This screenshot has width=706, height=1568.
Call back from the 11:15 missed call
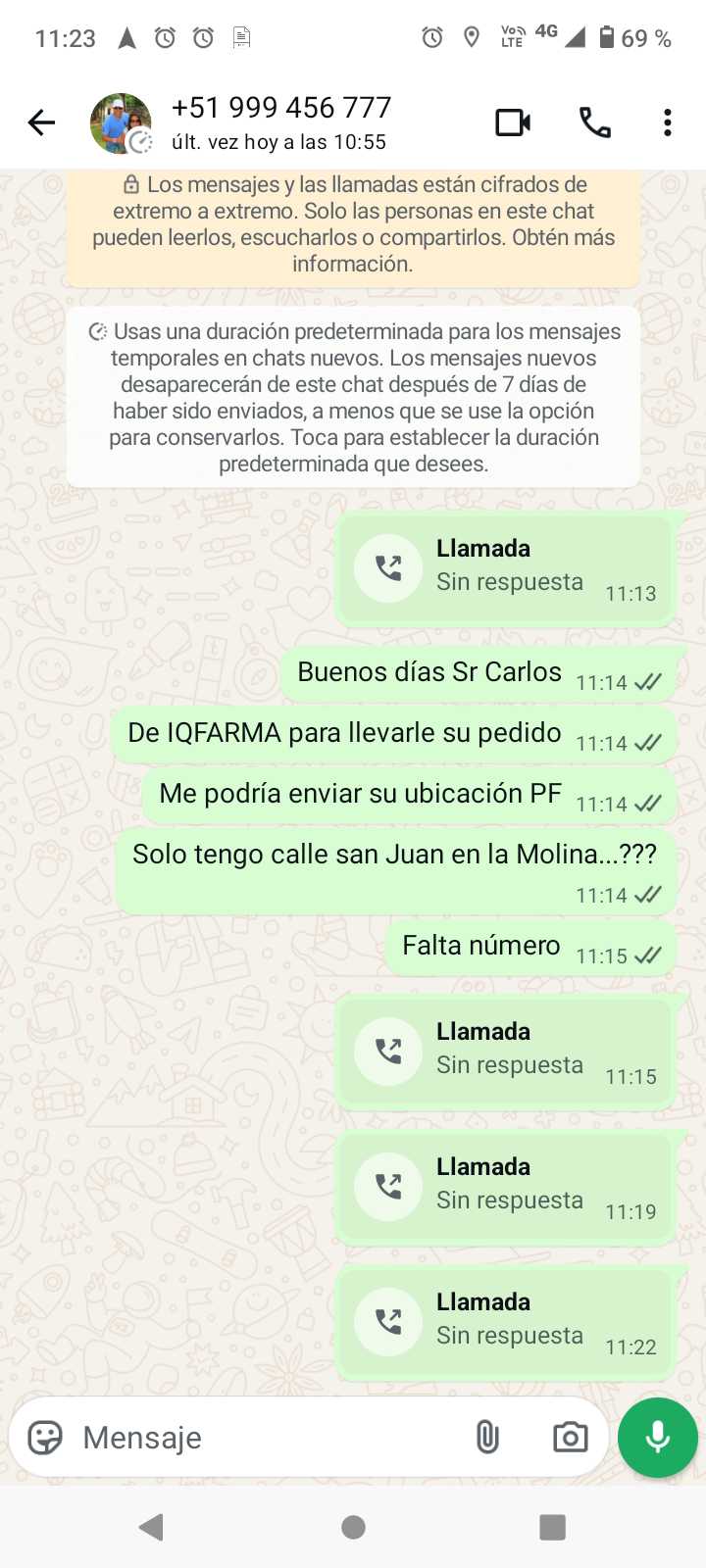tap(388, 1052)
